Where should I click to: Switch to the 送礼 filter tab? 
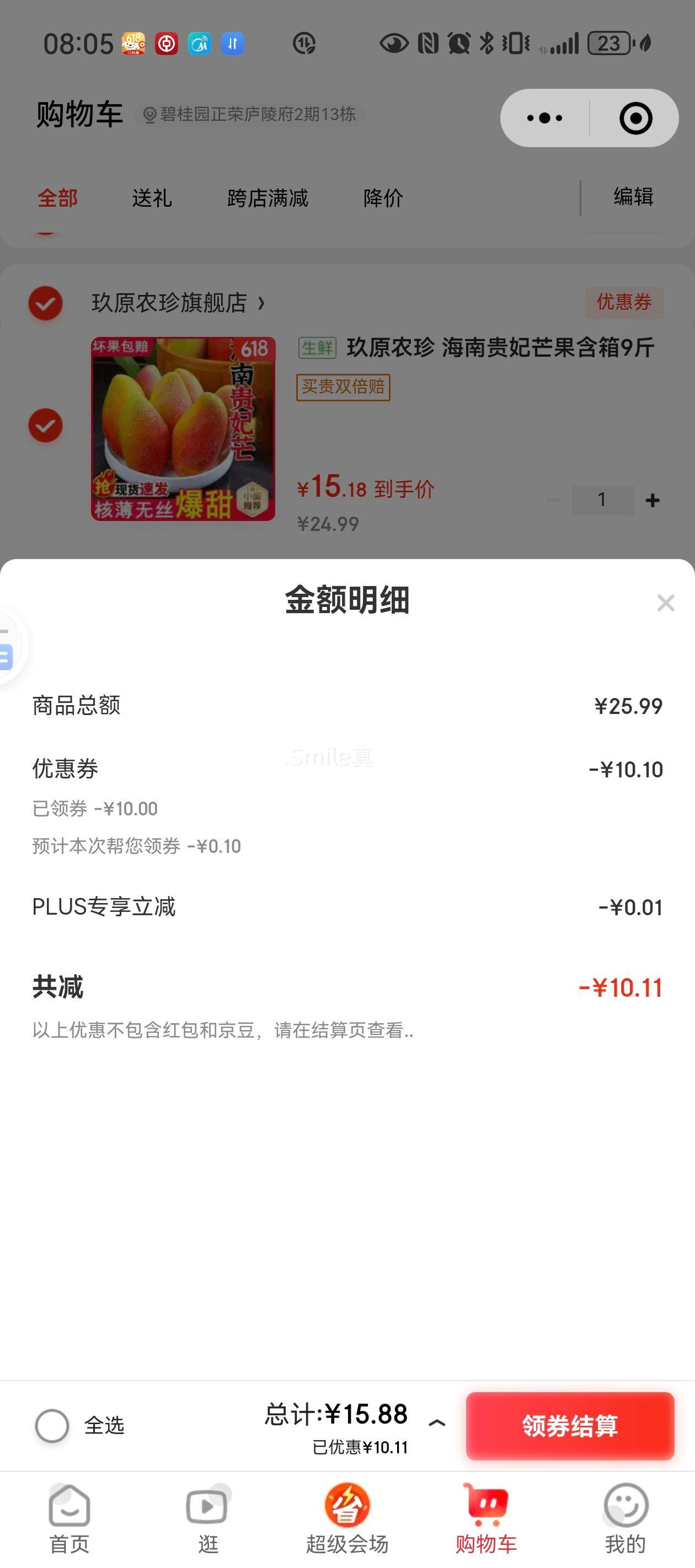pos(152,198)
